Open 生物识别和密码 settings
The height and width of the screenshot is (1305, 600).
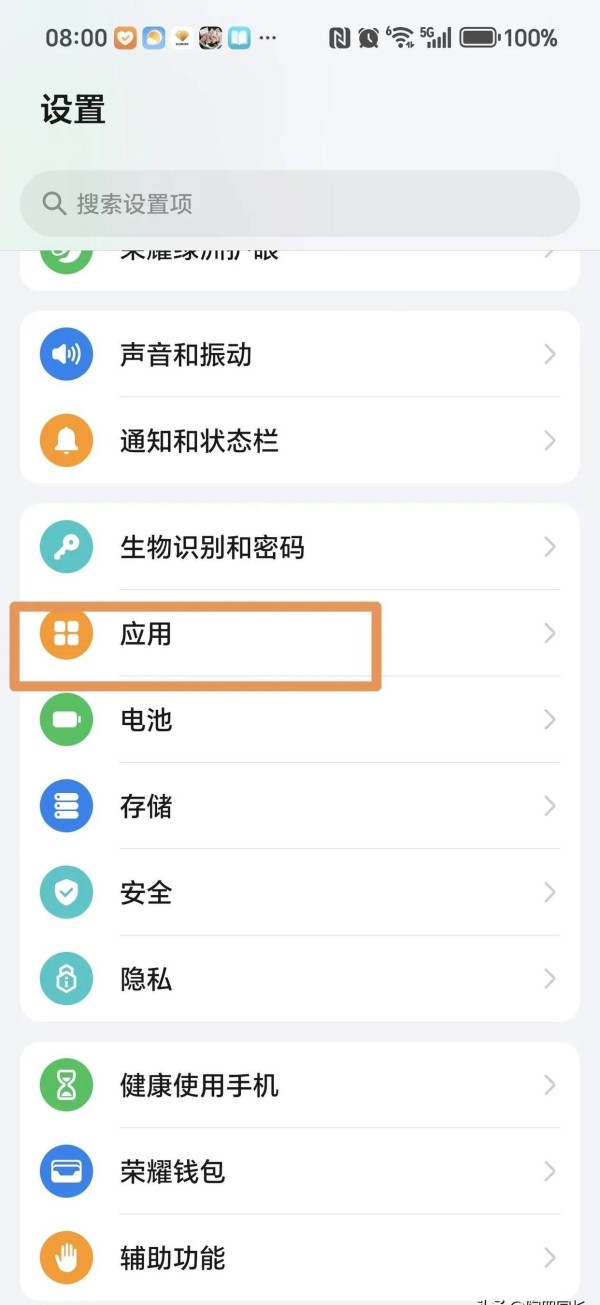[300, 547]
